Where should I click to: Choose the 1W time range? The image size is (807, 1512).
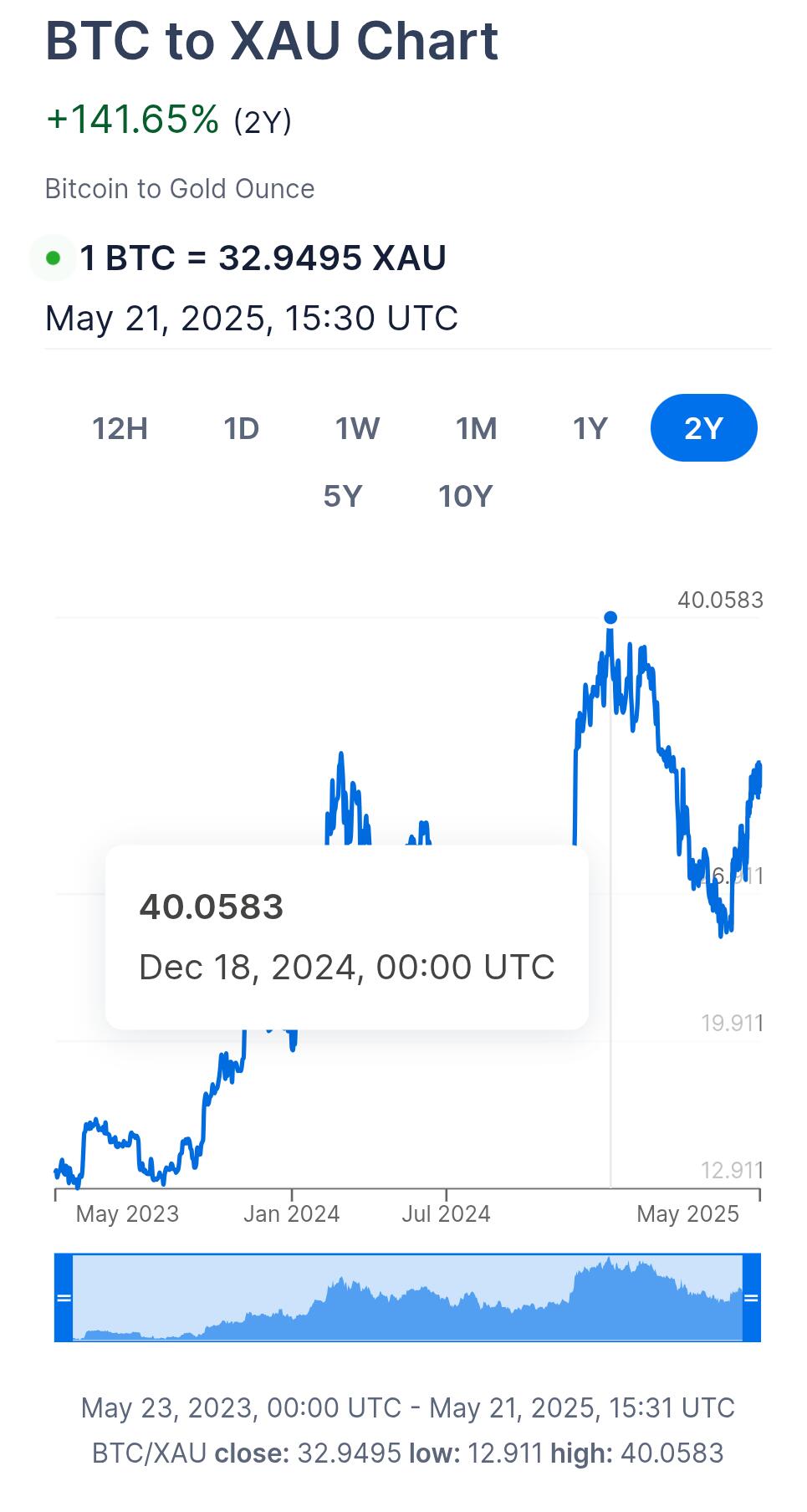[357, 428]
